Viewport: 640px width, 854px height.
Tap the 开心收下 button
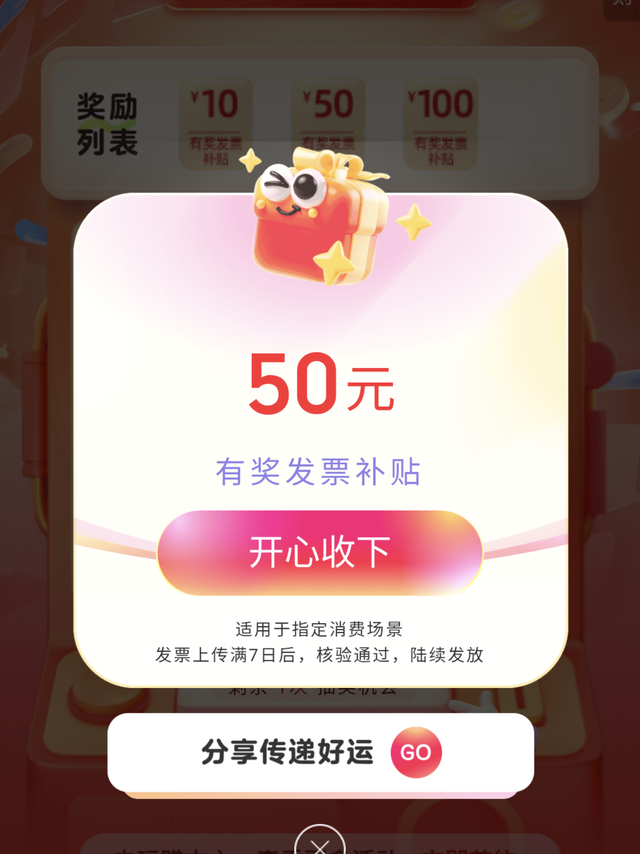coord(320,553)
